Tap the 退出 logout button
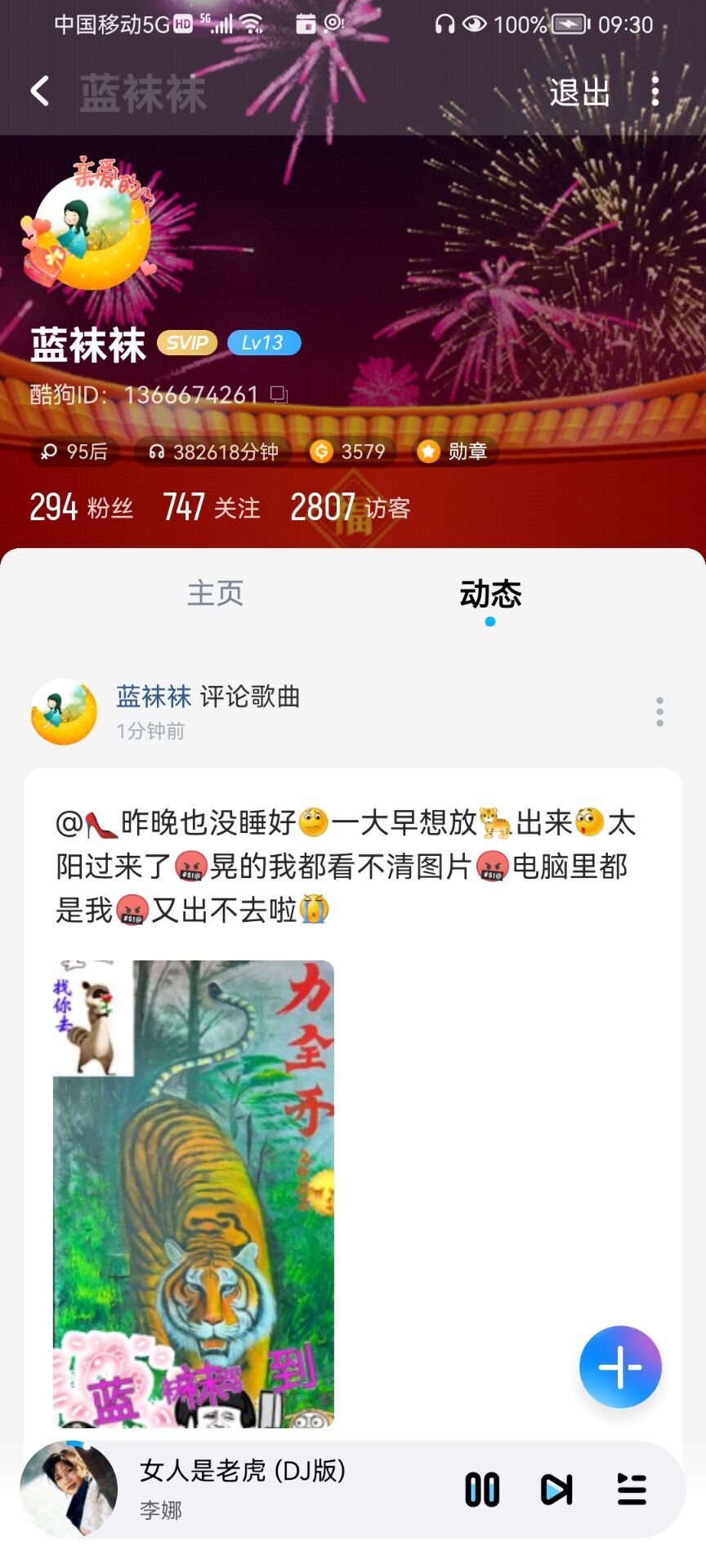706x1568 pixels. pyautogui.click(x=579, y=92)
